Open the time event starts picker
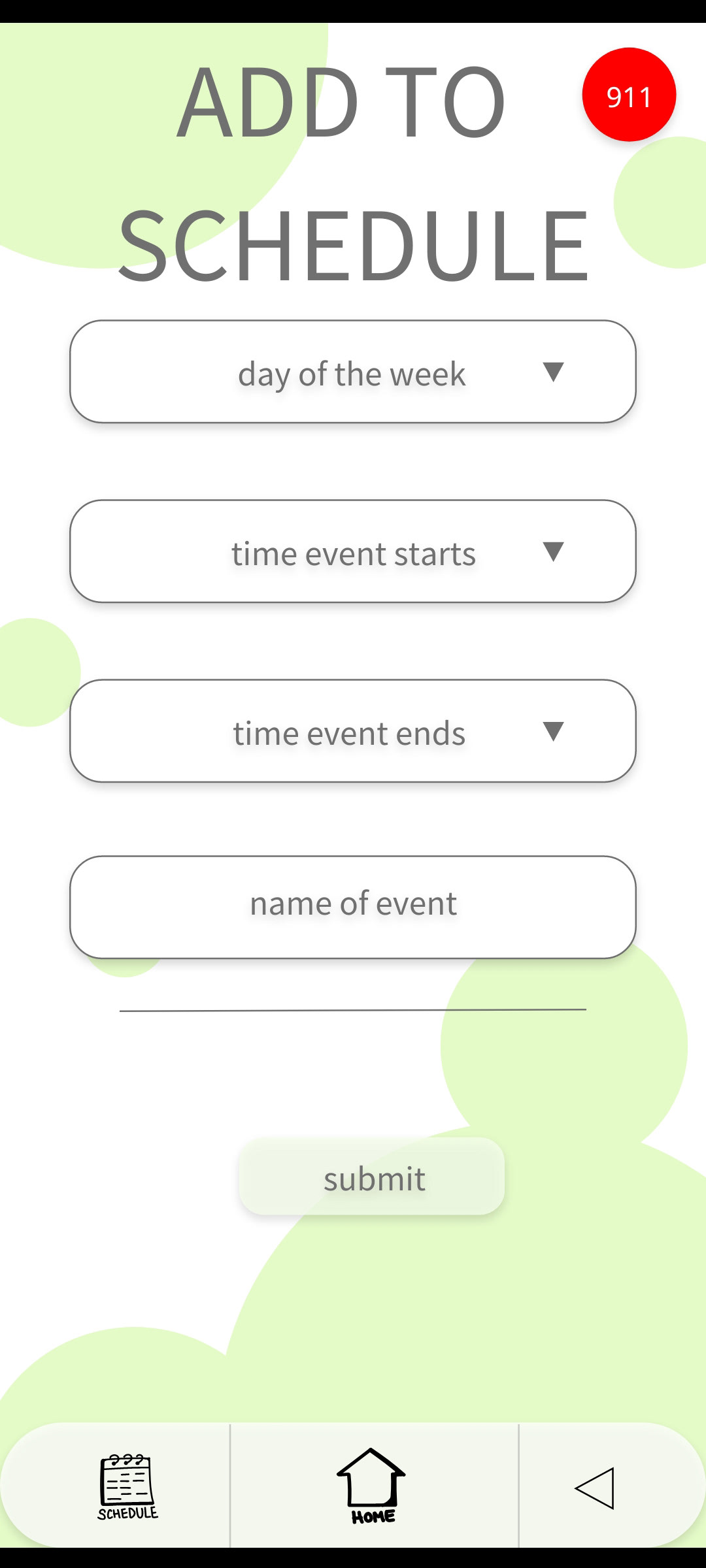Screen dimensions: 706x1568 [353, 551]
